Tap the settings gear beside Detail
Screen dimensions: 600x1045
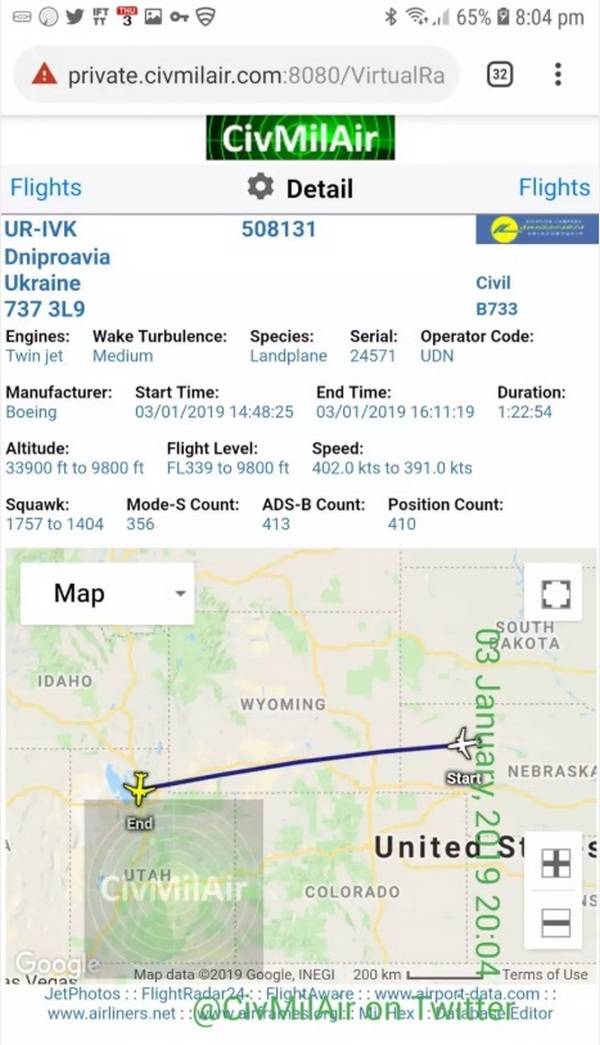(x=261, y=187)
